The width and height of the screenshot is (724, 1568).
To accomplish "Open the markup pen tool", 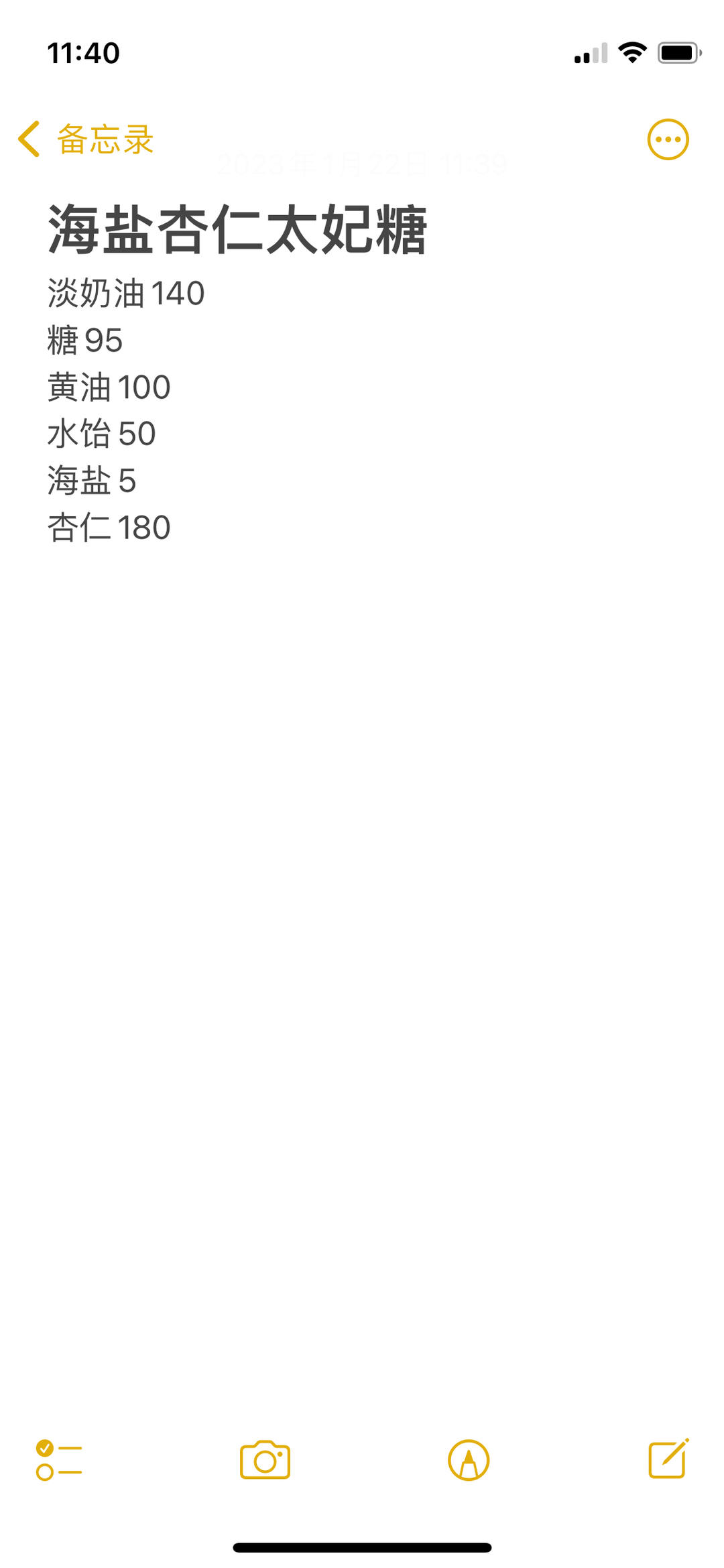I will pyautogui.click(x=469, y=1460).
